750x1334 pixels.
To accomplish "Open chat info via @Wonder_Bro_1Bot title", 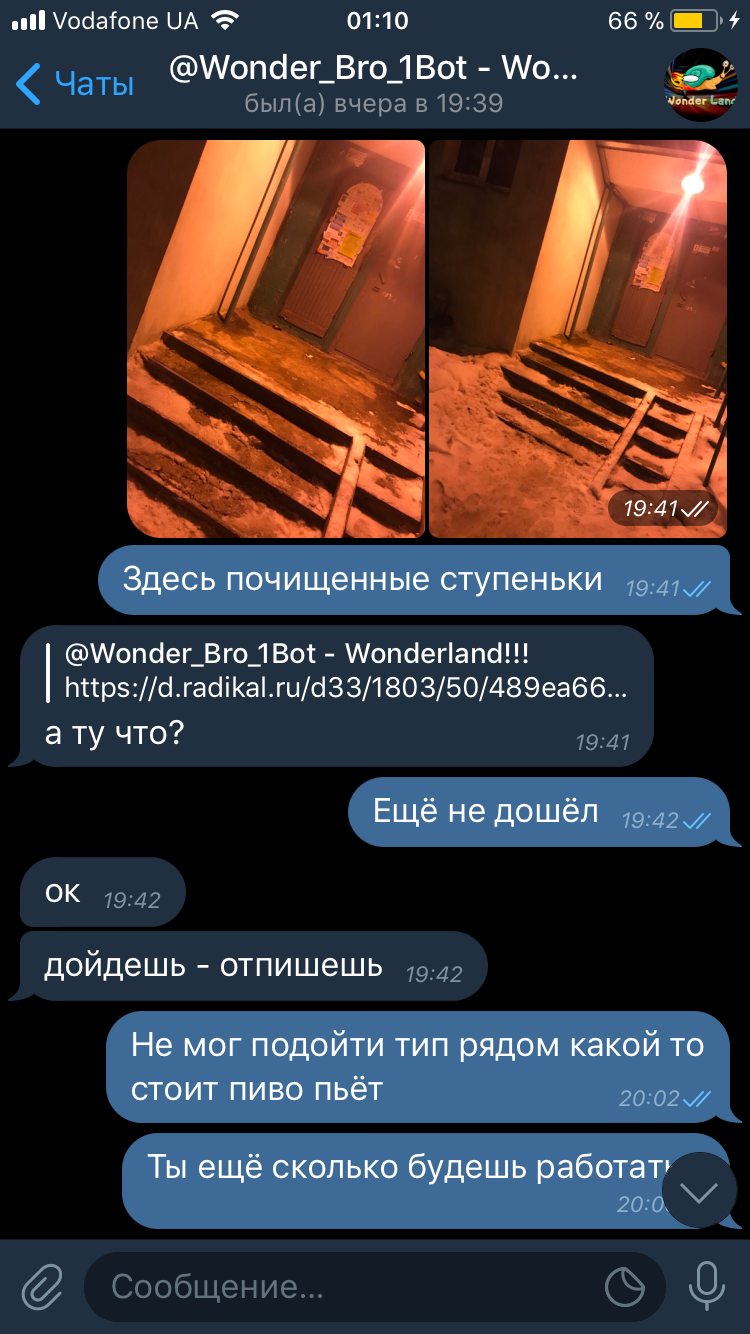I will 374,69.
